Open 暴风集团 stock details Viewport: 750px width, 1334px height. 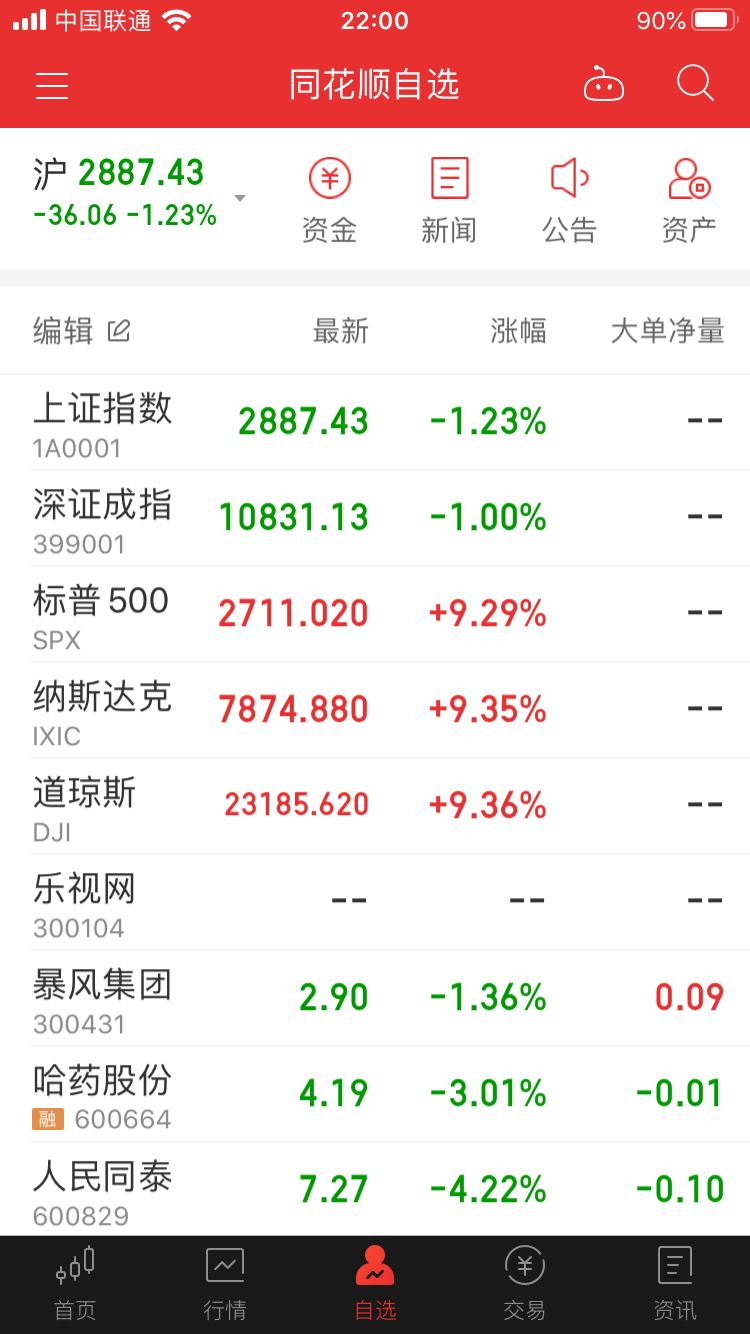(x=375, y=998)
